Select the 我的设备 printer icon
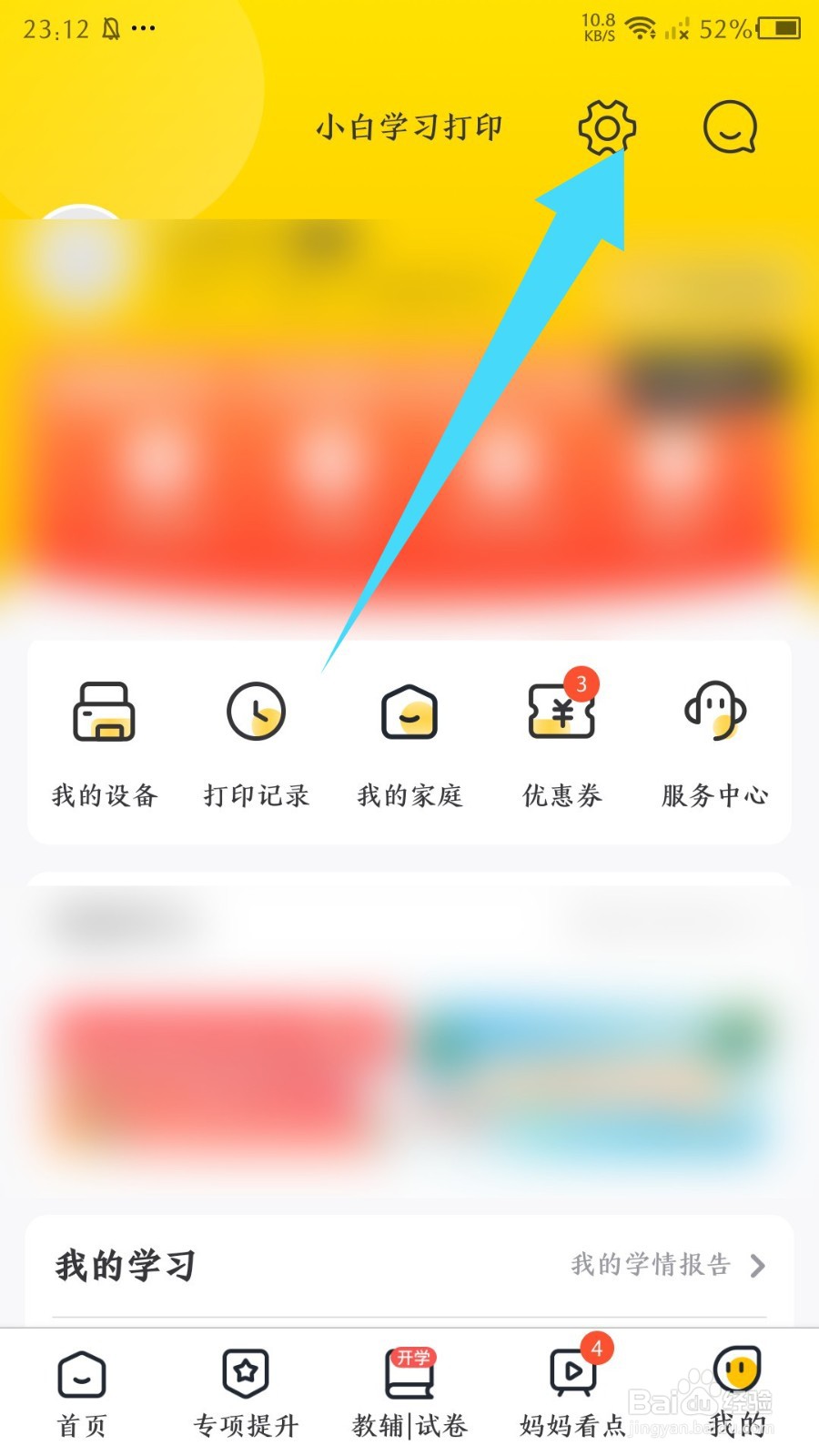 (x=103, y=713)
